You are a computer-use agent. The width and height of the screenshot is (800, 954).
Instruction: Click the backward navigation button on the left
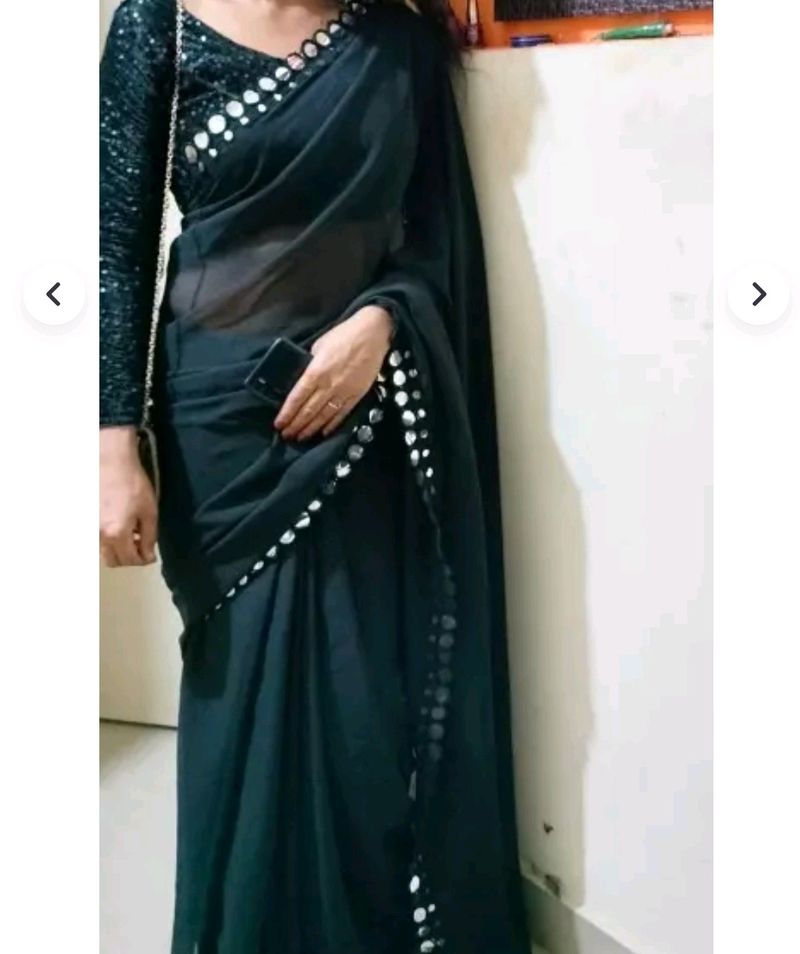click(x=53, y=293)
